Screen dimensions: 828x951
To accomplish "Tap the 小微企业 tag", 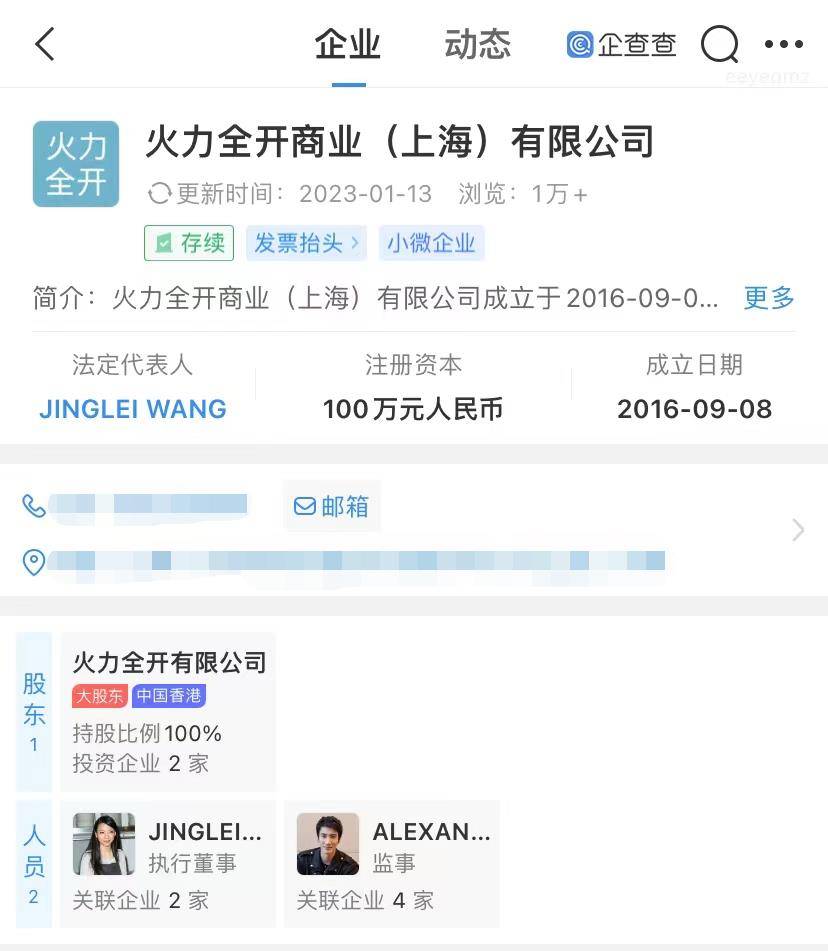I will click(431, 243).
